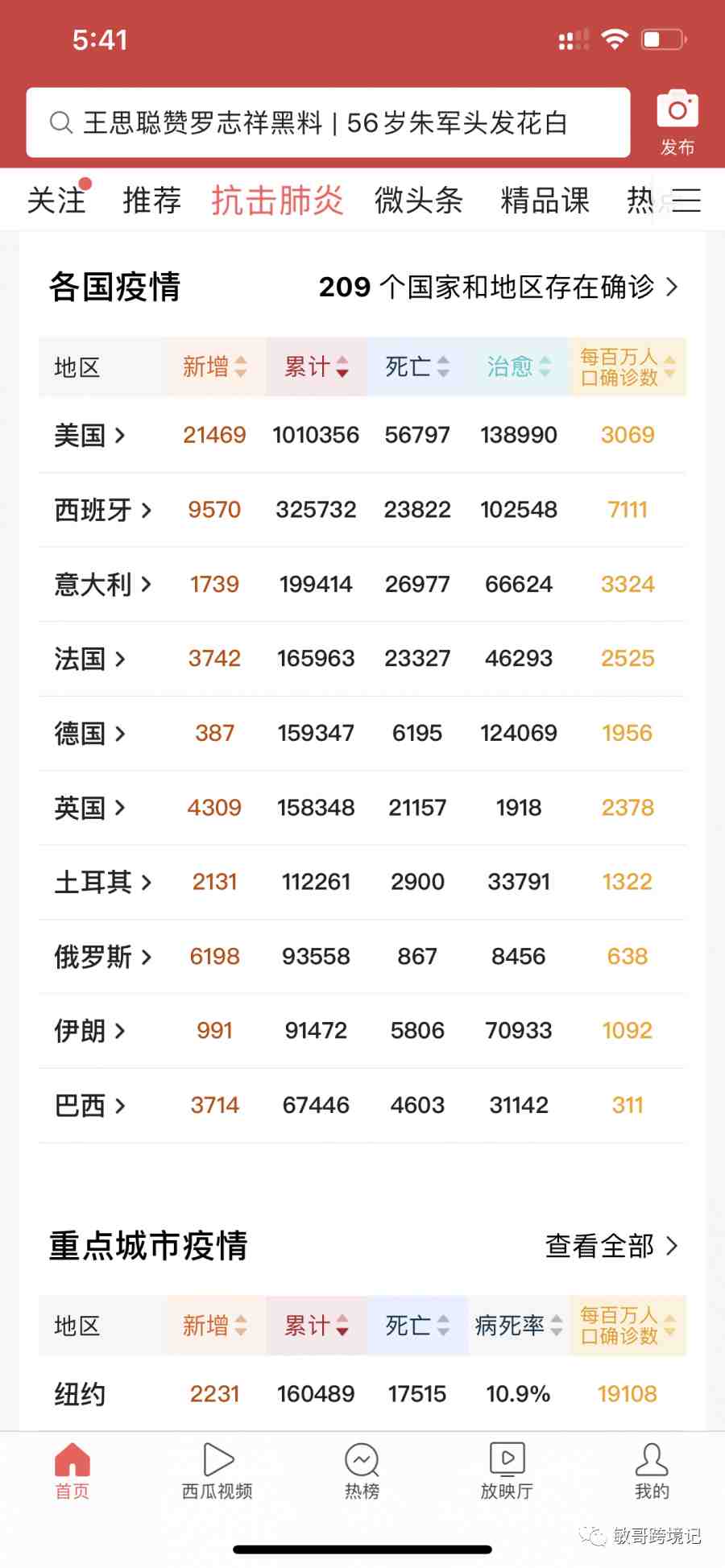Viewport: 725px width, 1568px height.
Task: Sort city table by 病死率
Action: click(x=519, y=1326)
